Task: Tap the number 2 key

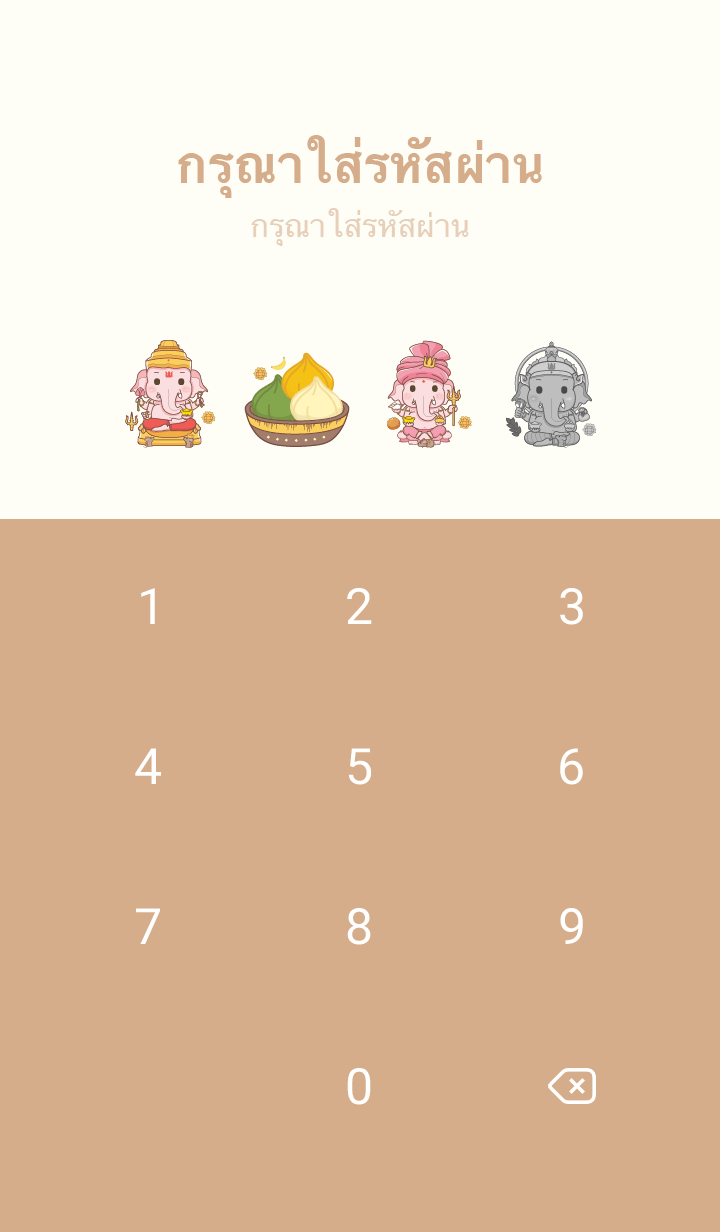Action: [359, 607]
